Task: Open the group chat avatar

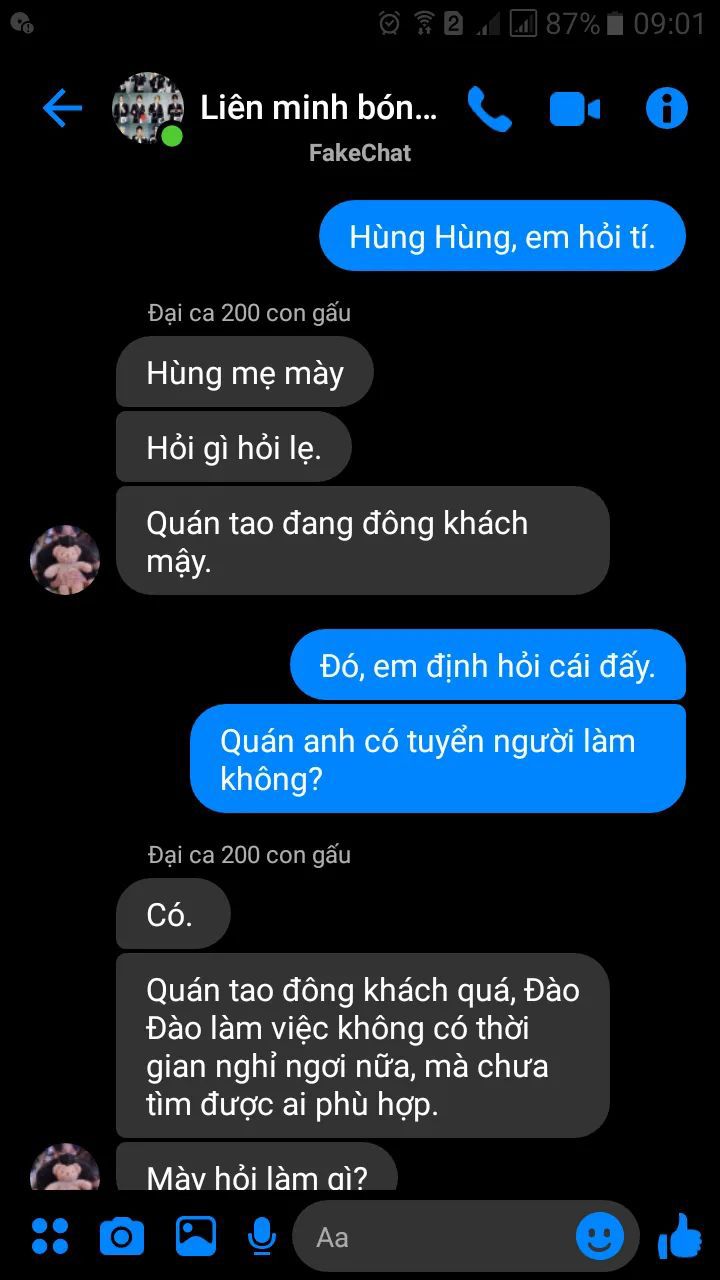Action: point(148,108)
